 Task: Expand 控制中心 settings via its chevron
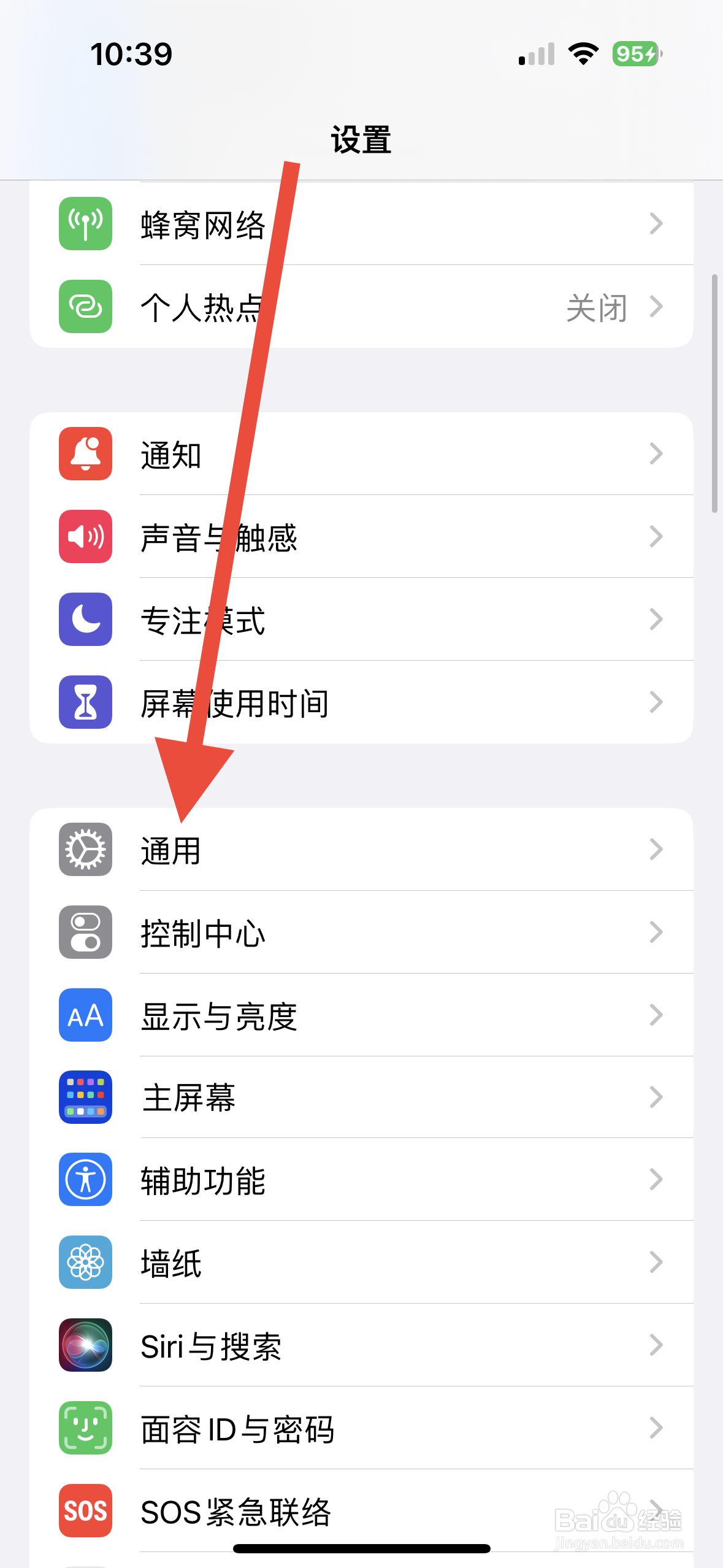coord(656,932)
